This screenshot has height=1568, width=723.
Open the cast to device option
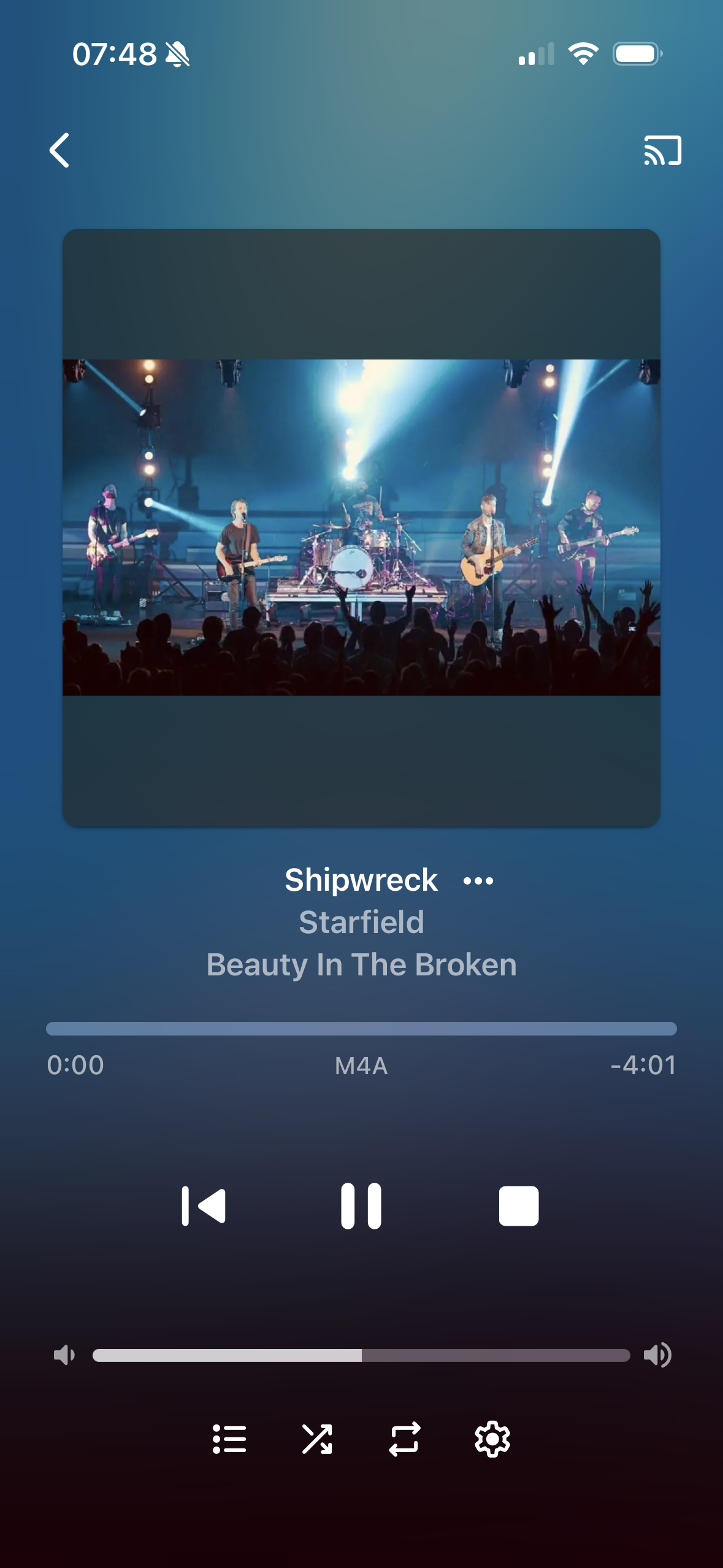662,150
